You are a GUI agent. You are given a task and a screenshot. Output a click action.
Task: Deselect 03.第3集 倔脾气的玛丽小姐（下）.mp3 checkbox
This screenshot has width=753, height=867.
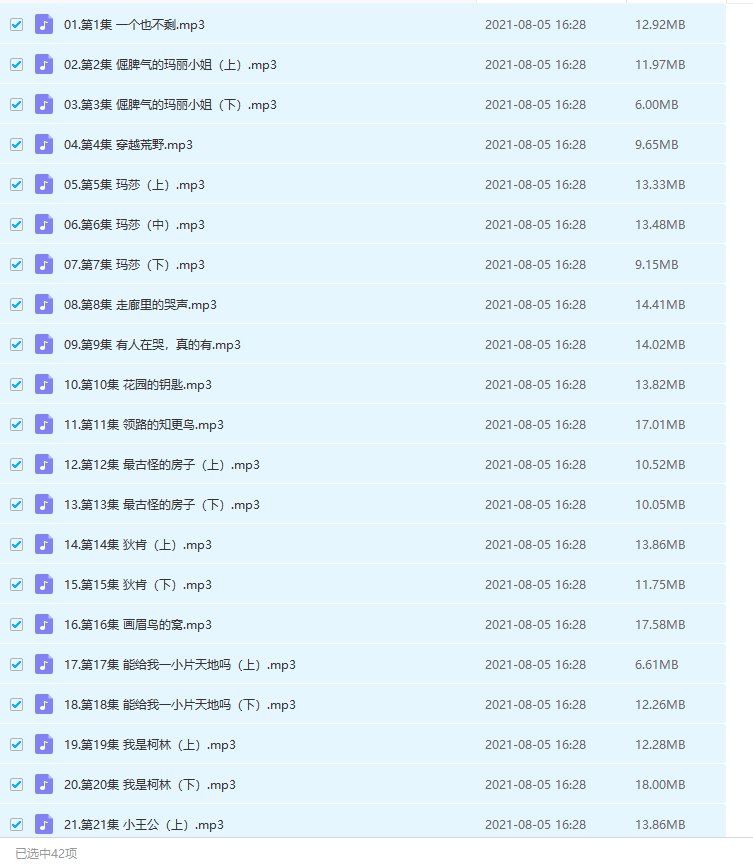click(x=16, y=104)
